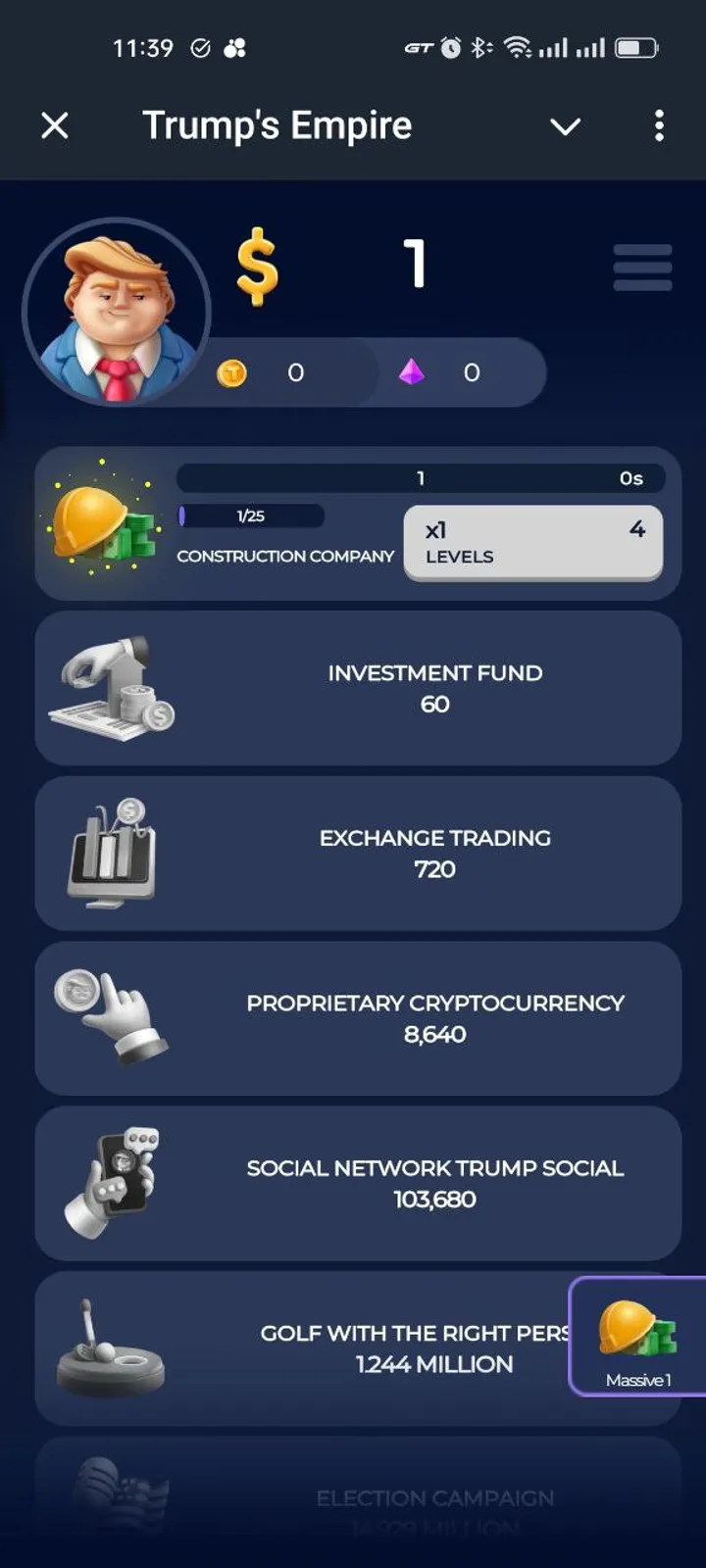Unlock Social Network Trump Social

coord(358,1183)
